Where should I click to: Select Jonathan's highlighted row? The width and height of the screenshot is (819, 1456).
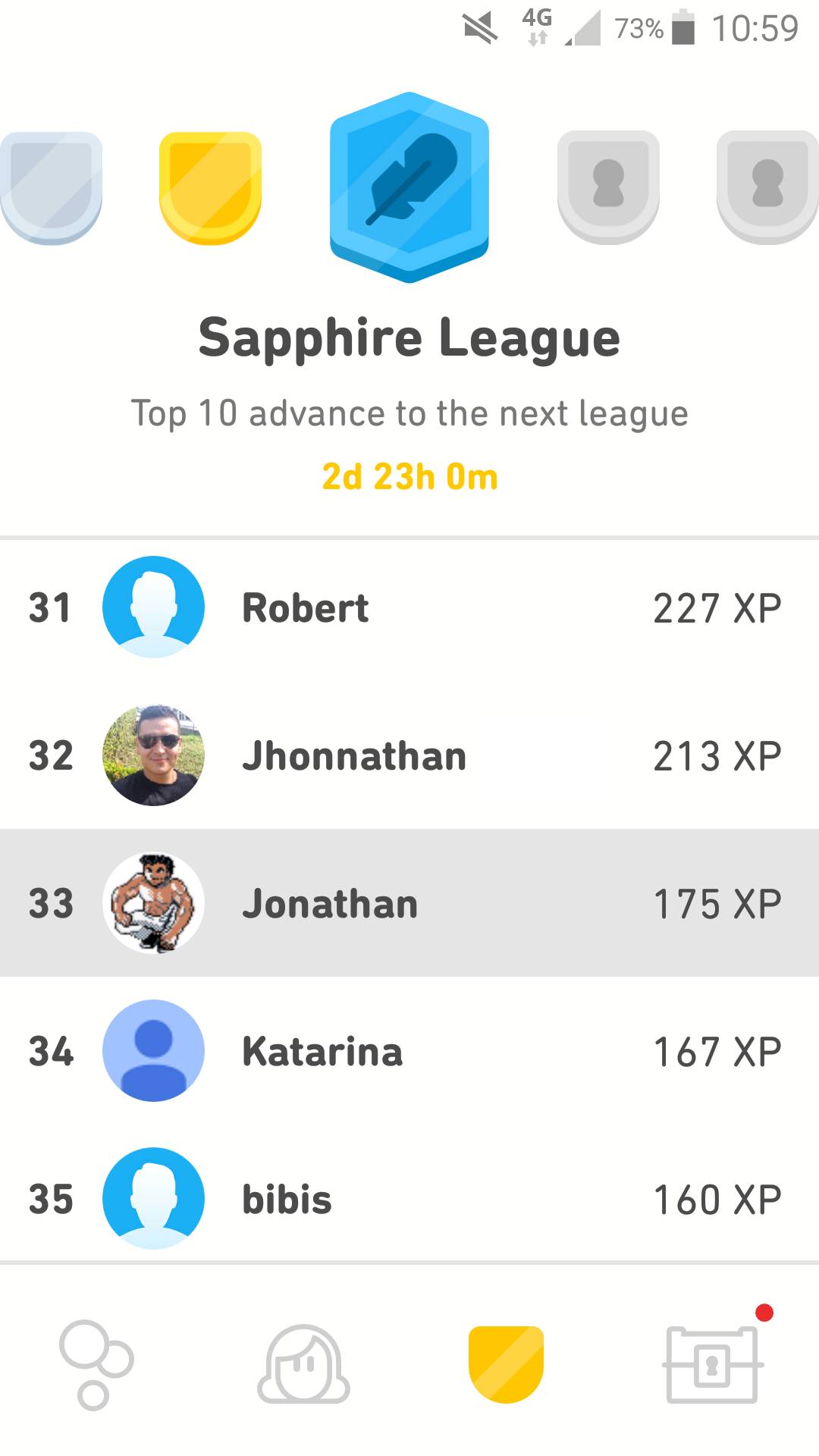click(409, 902)
